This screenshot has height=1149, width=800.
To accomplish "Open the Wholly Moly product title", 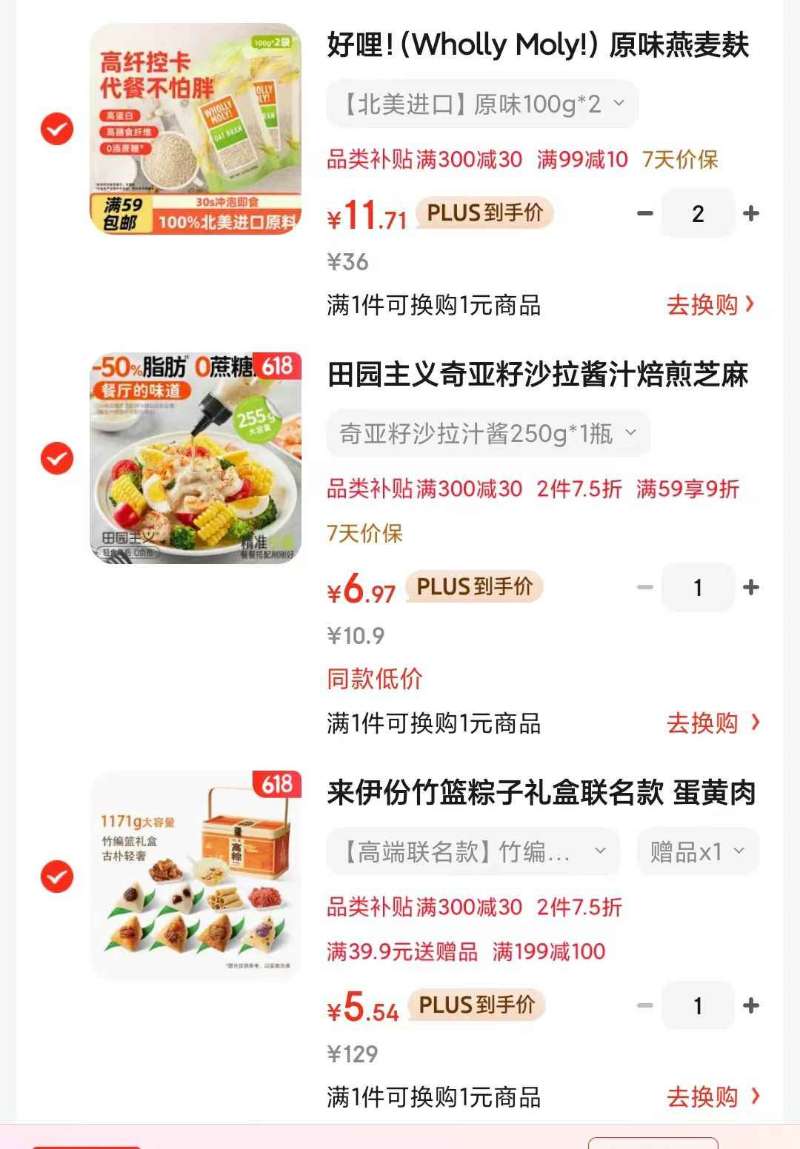I will click(540, 40).
